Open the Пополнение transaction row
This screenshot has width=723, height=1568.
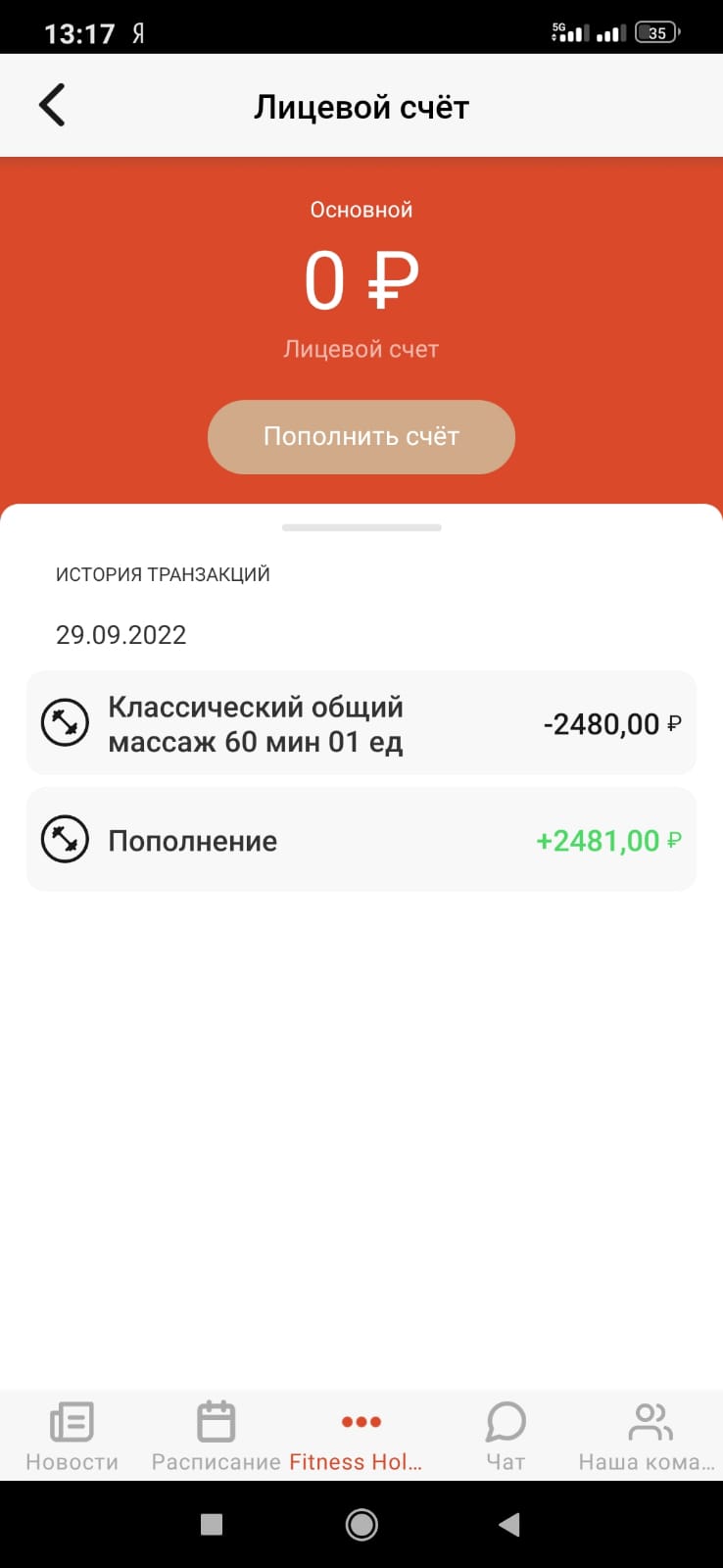(361, 840)
